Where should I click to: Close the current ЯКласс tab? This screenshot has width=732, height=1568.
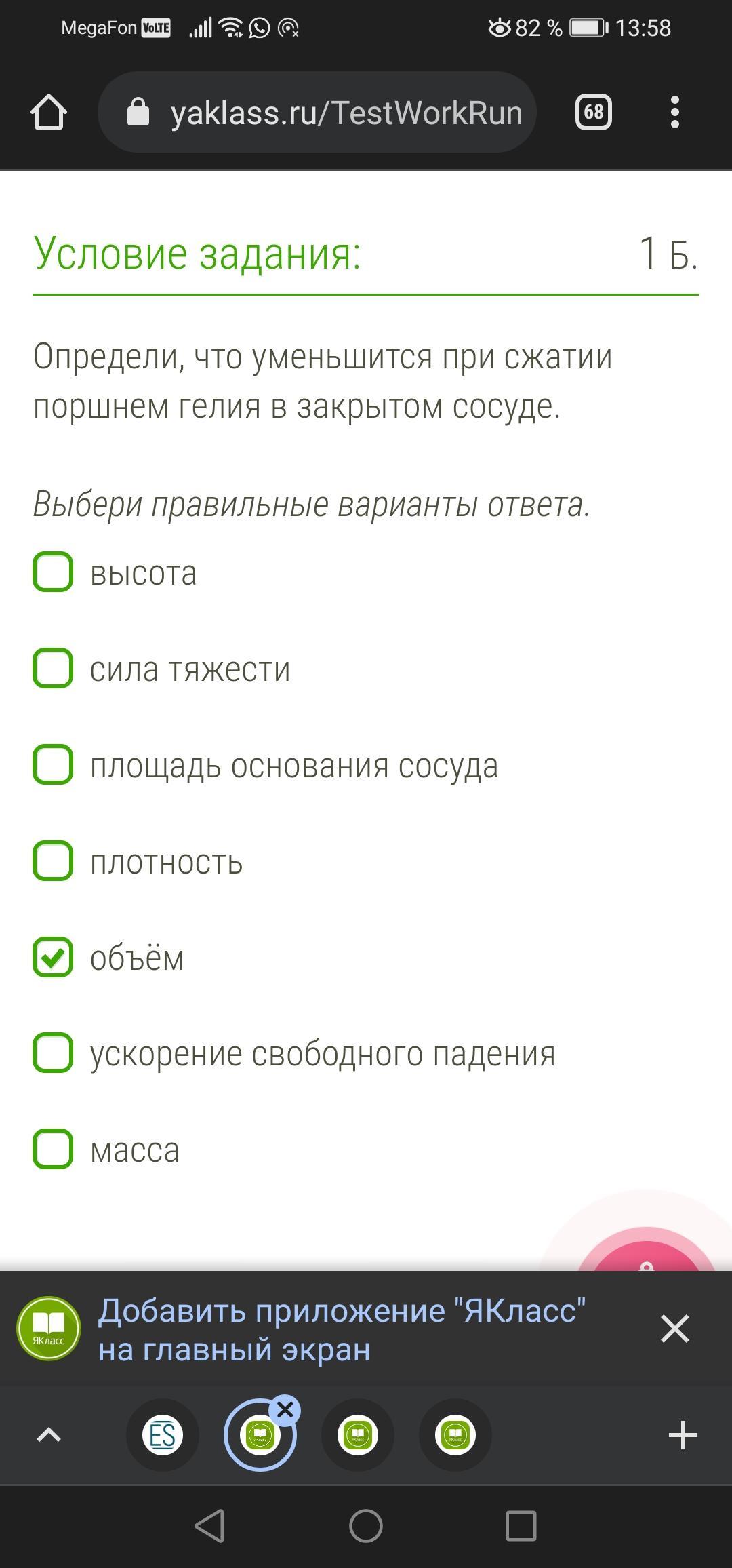285,1410
